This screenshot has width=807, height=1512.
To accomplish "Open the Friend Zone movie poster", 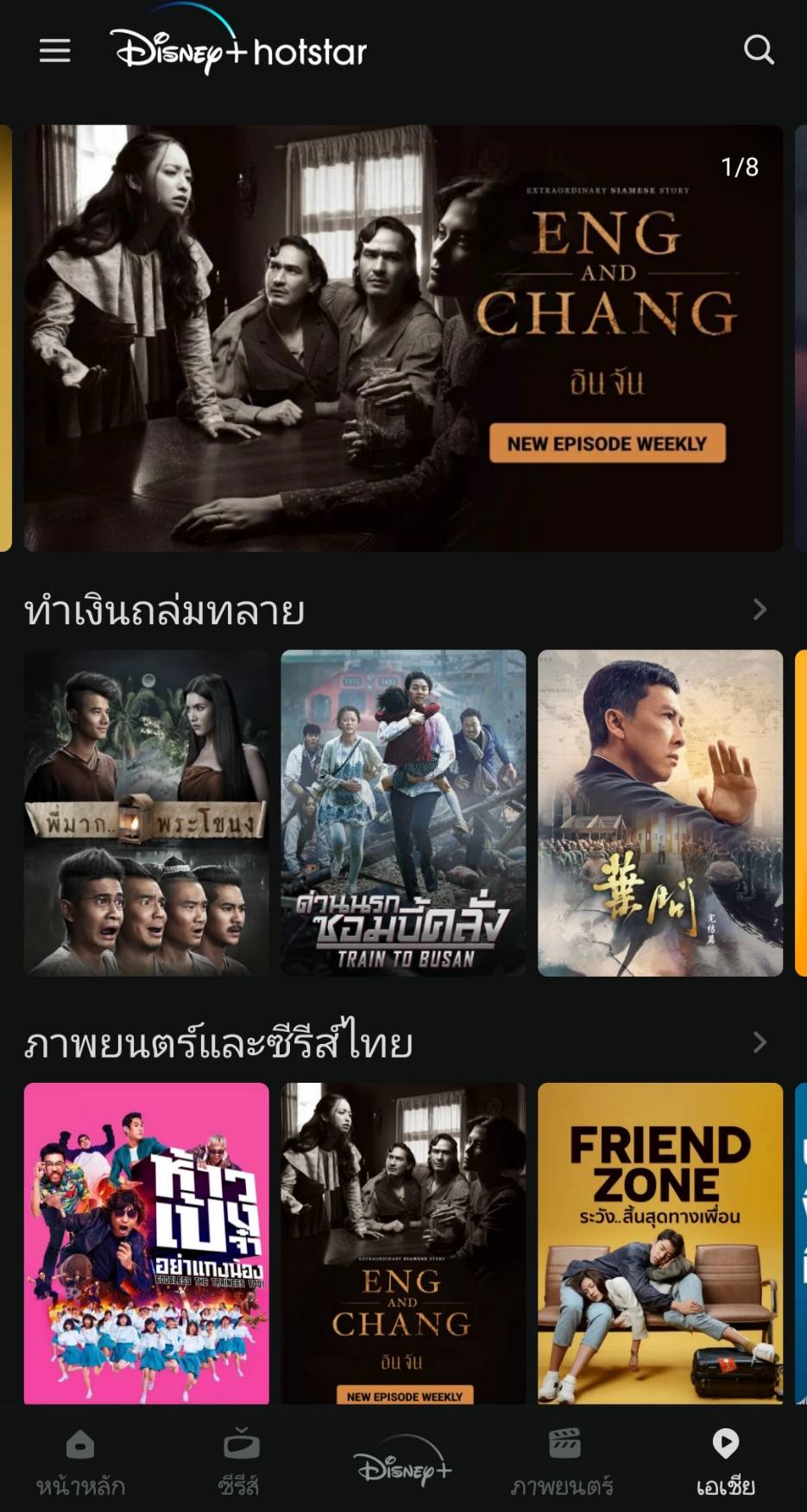I will 660,1243.
